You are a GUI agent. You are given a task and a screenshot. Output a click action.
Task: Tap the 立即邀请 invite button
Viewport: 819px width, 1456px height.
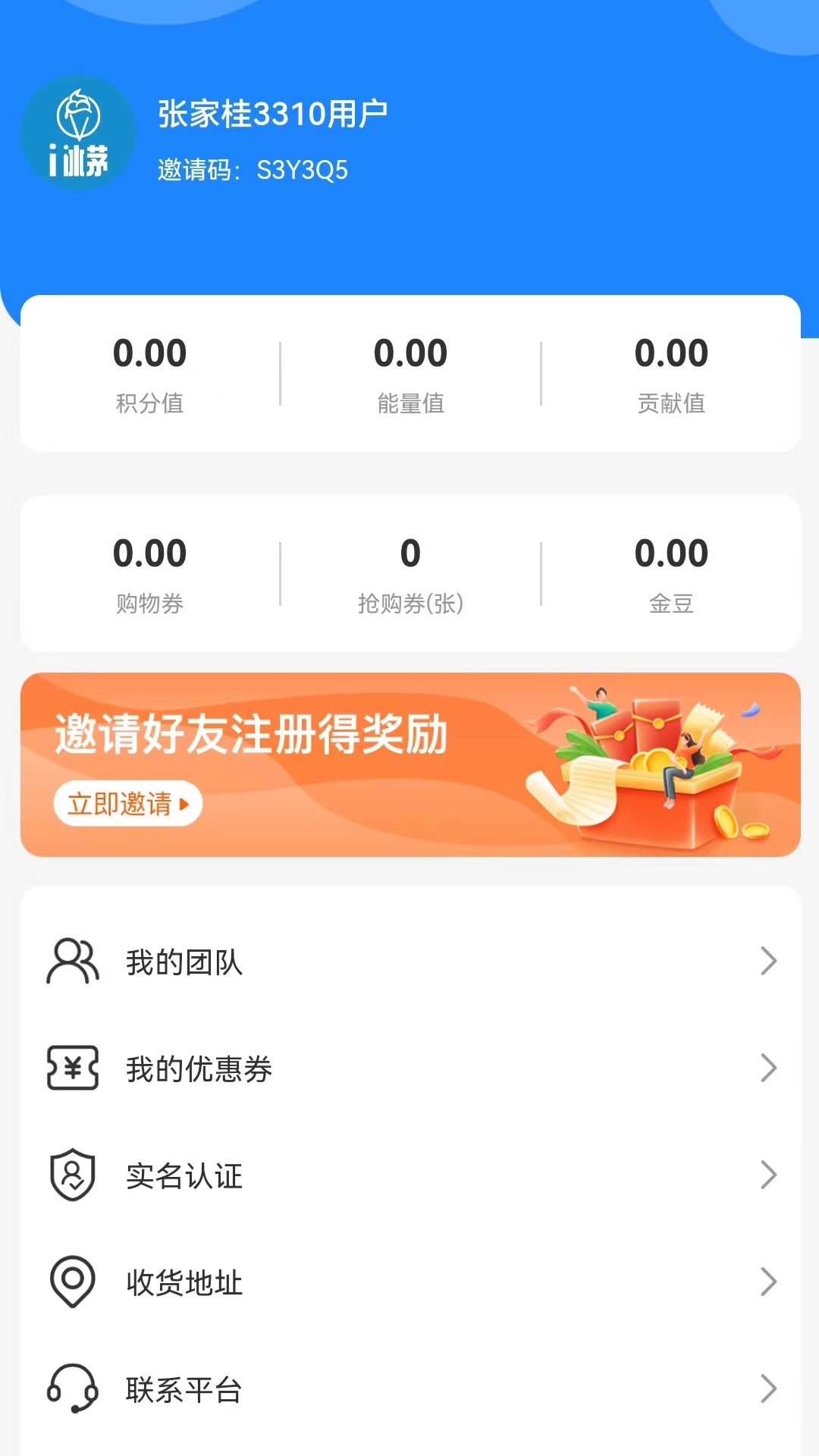[128, 804]
